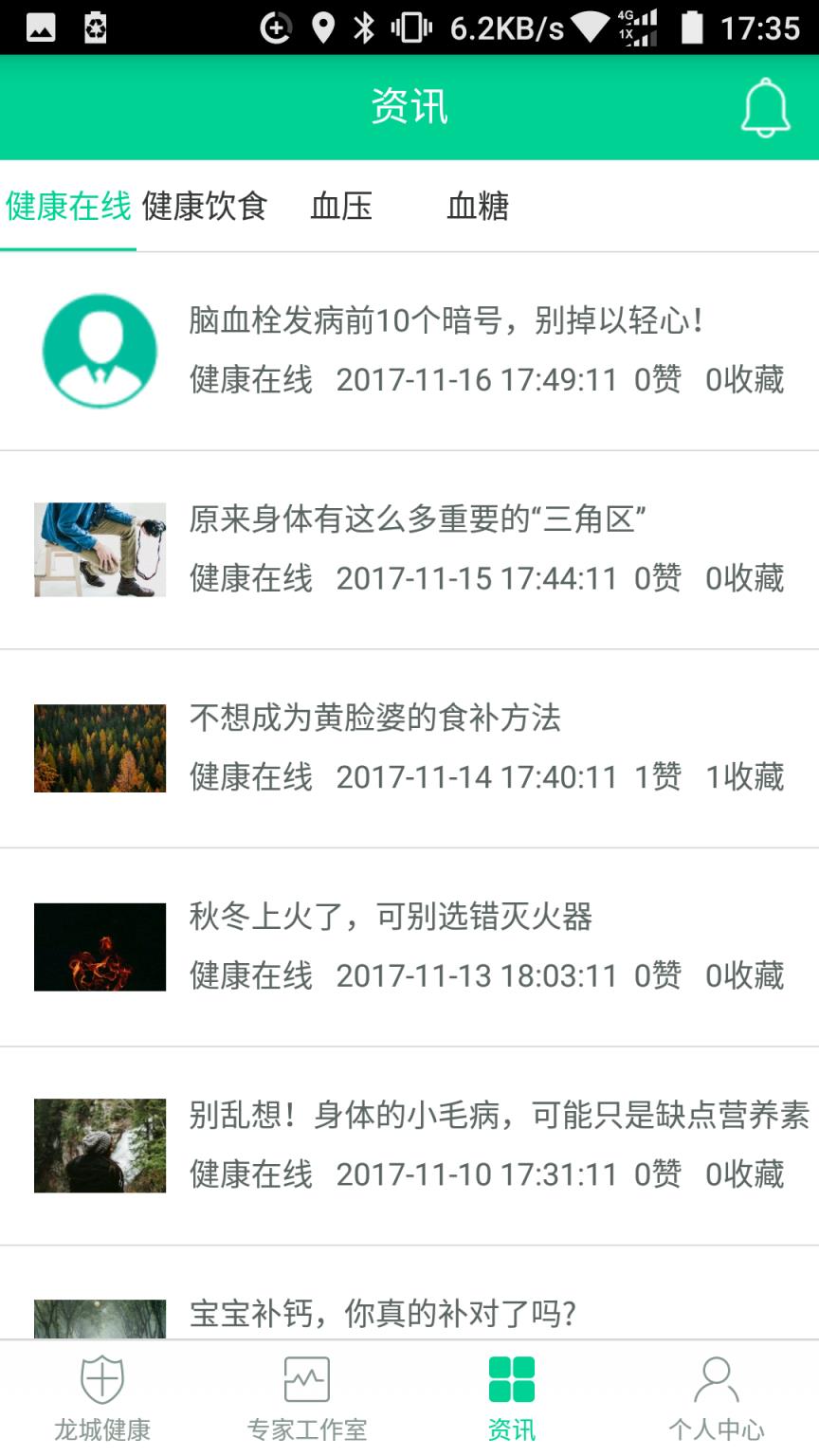Switch to the 血压 tab
The width and height of the screenshot is (819, 1456).
[339, 208]
